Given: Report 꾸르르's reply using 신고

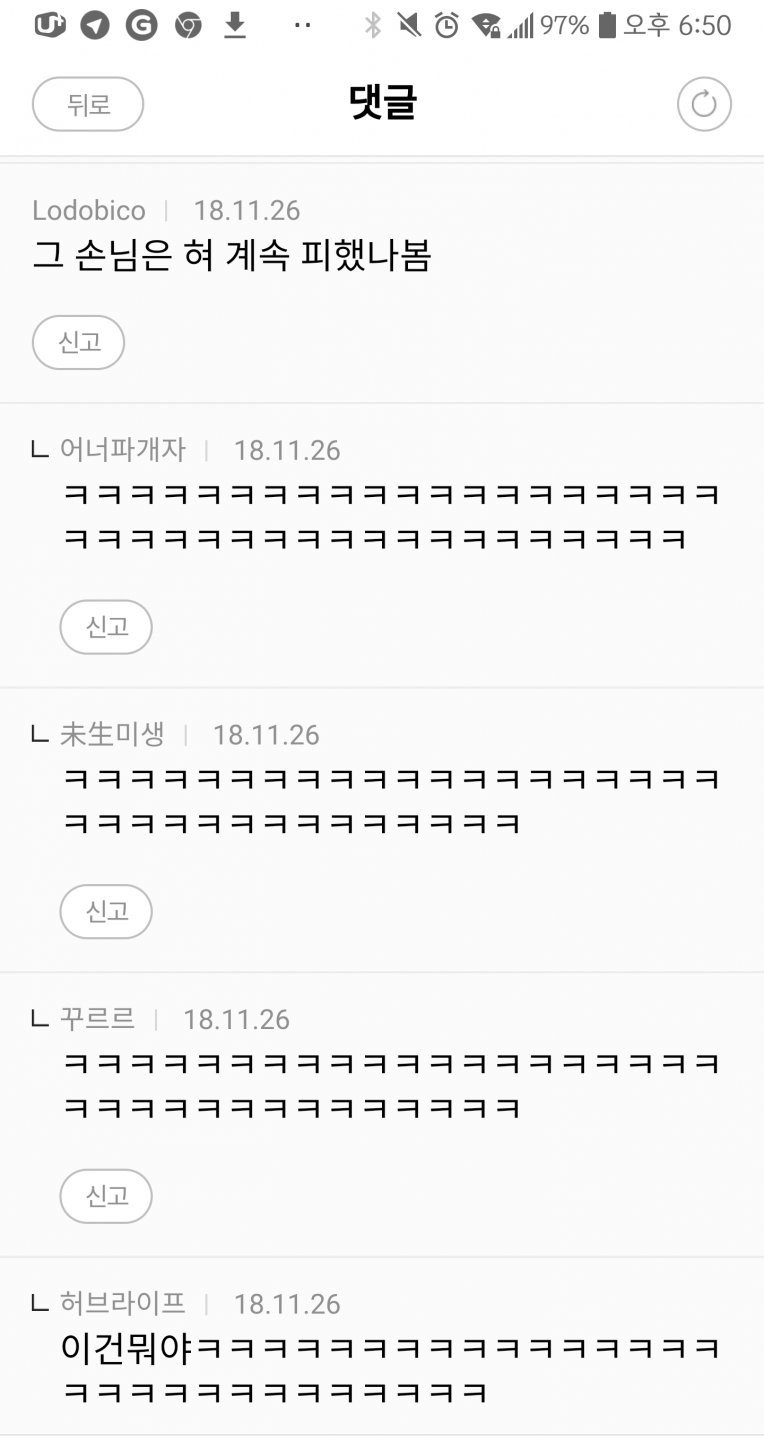Looking at the screenshot, I should pyautogui.click(x=105, y=1196).
